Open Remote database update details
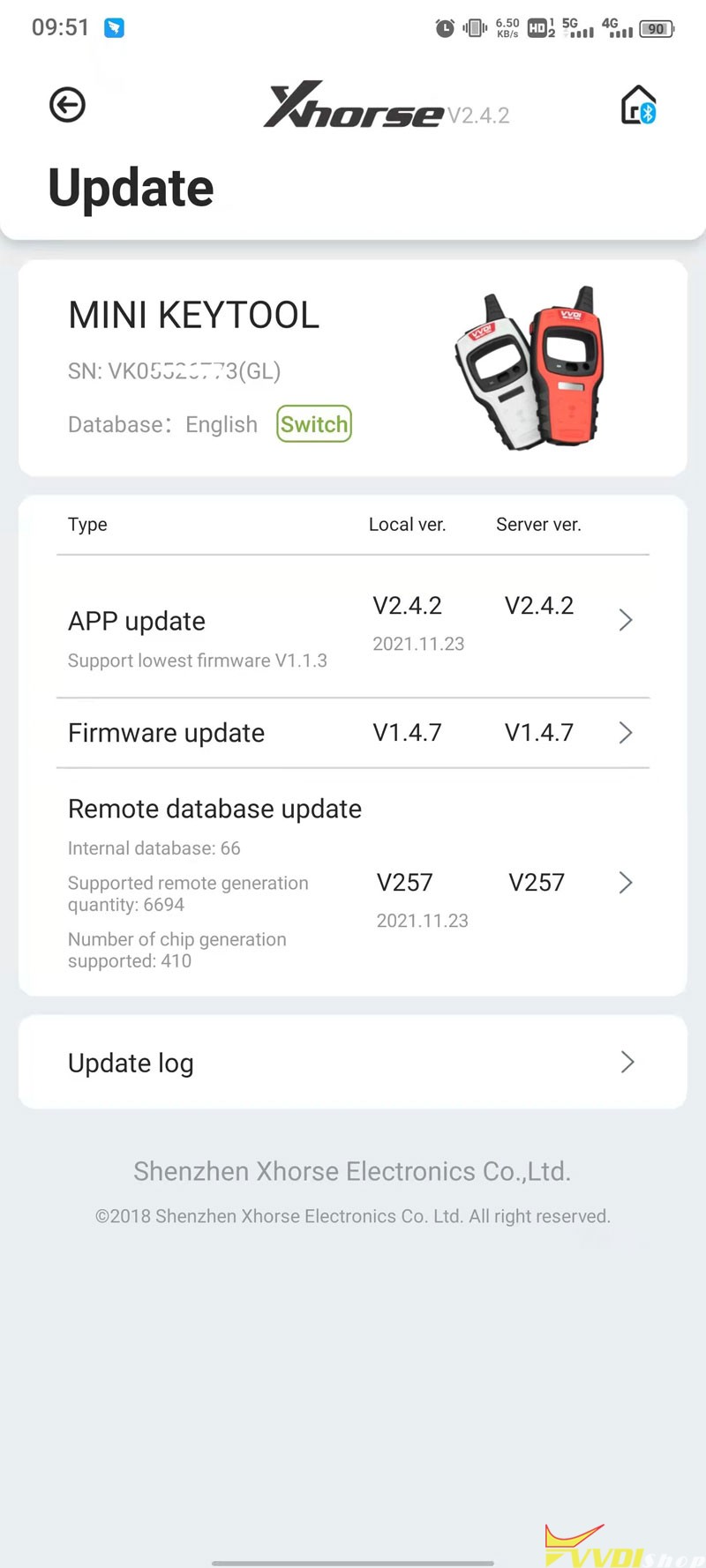 pos(353,882)
